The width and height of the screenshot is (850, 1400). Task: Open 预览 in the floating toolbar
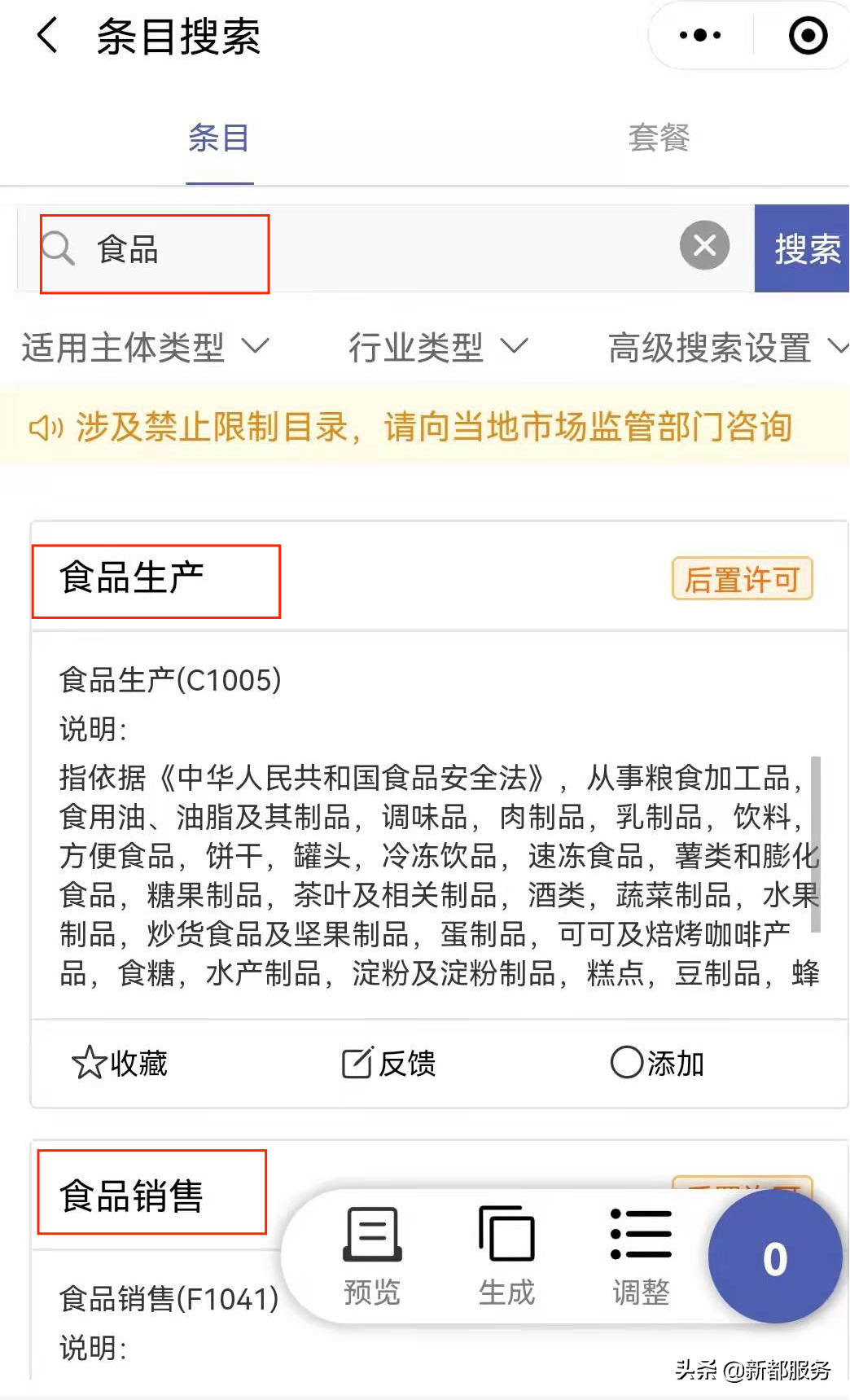tap(372, 1257)
